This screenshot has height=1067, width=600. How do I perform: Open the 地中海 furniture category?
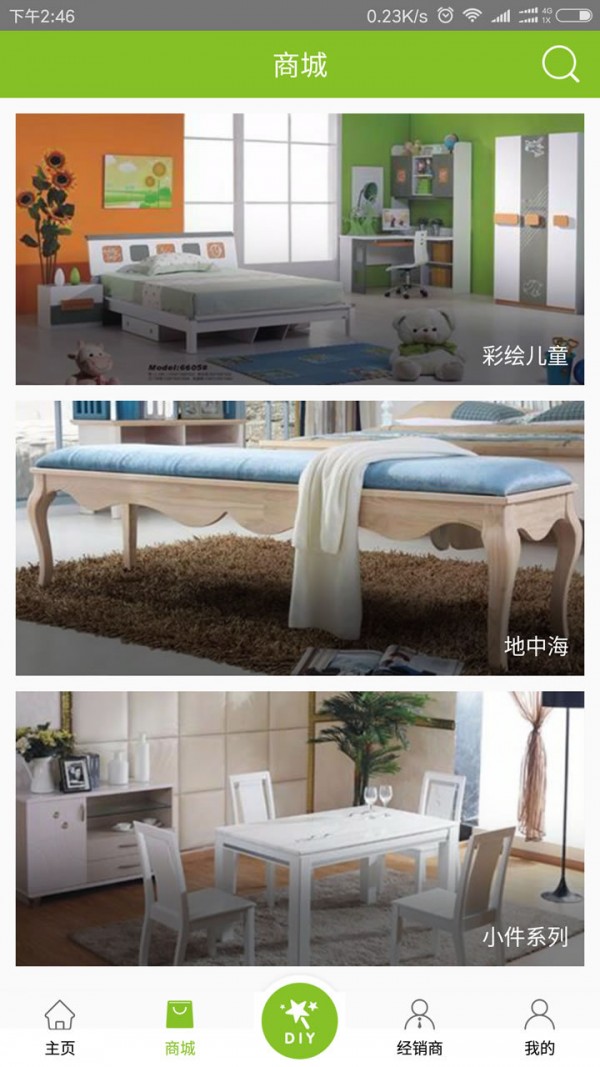click(x=300, y=538)
